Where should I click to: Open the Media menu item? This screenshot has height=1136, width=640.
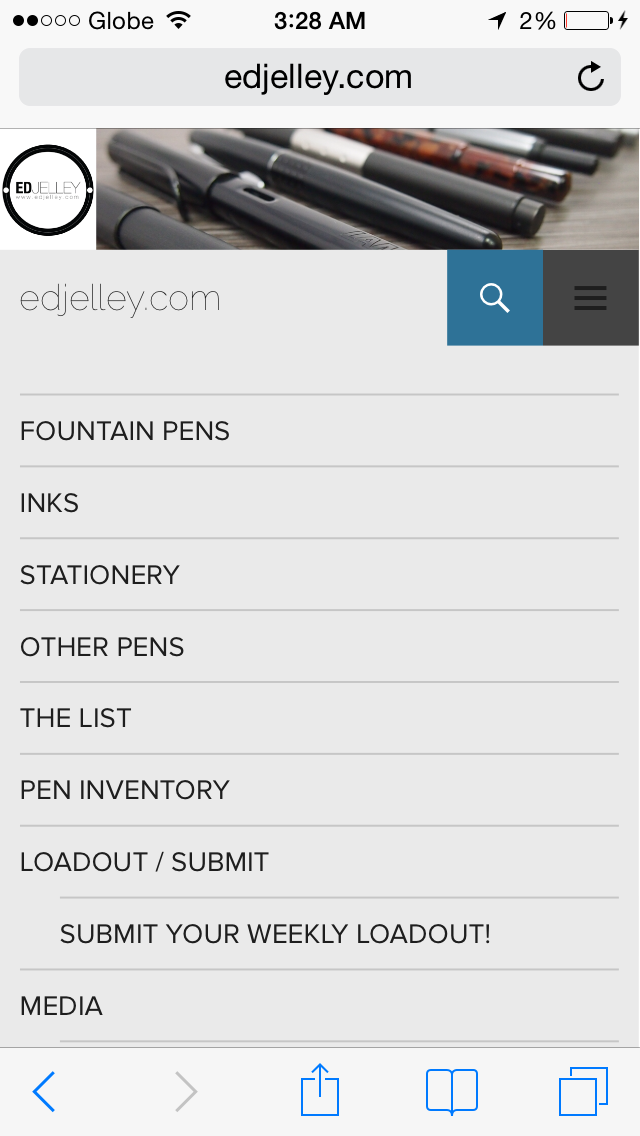click(62, 1006)
